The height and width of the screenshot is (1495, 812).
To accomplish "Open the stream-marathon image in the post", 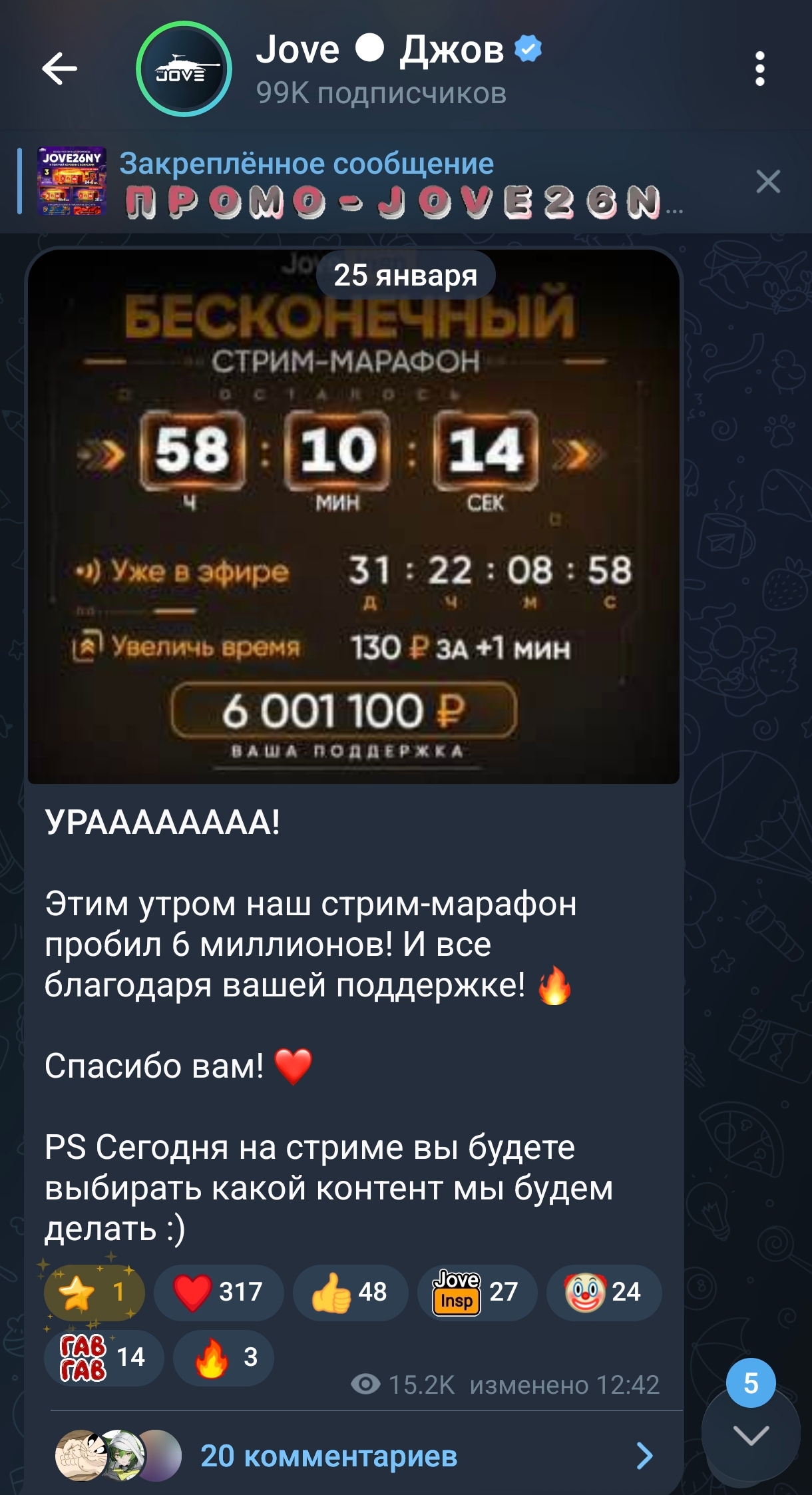I will [353, 517].
